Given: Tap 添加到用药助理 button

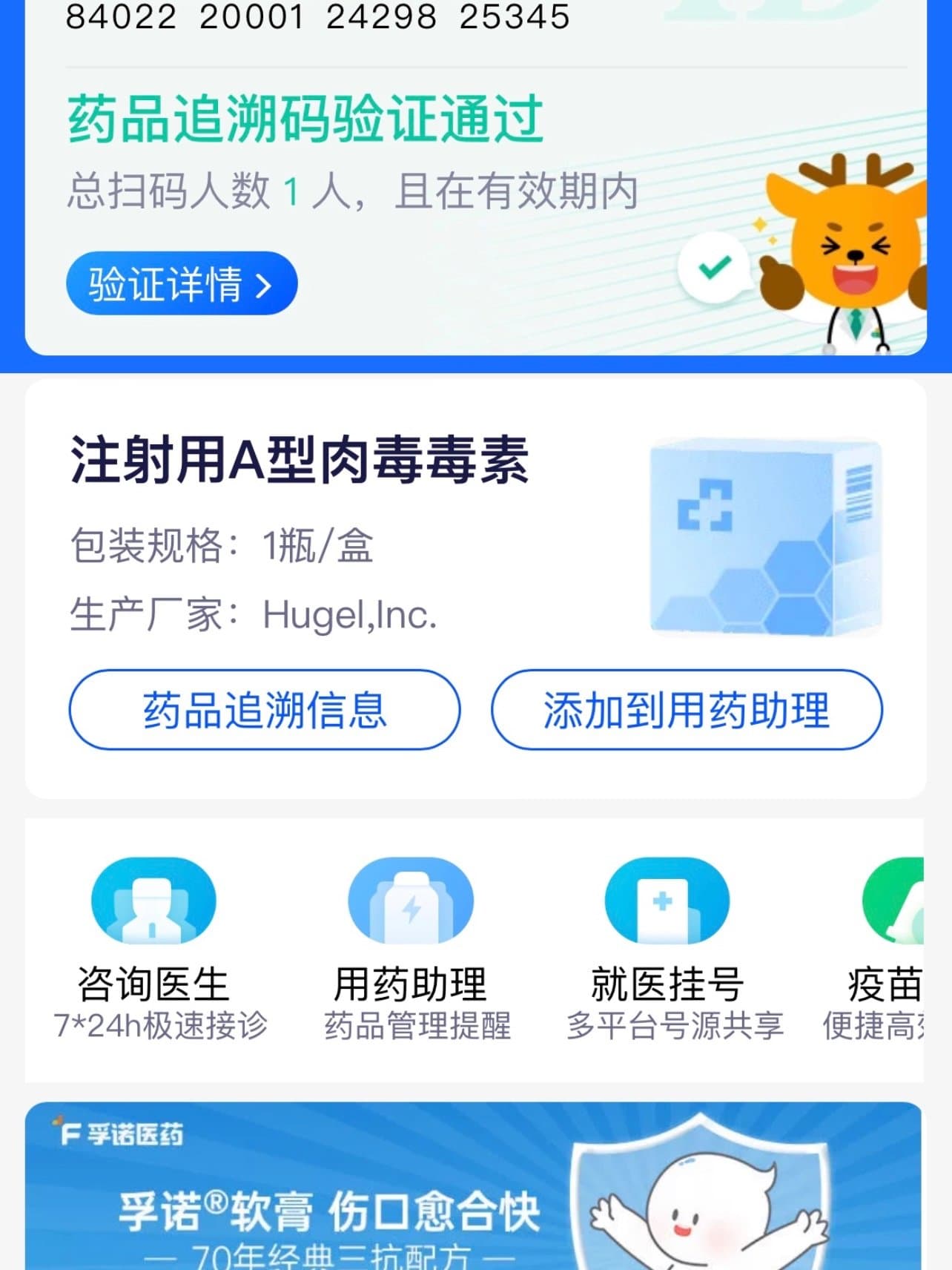Looking at the screenshot, I should pos(687,710).
